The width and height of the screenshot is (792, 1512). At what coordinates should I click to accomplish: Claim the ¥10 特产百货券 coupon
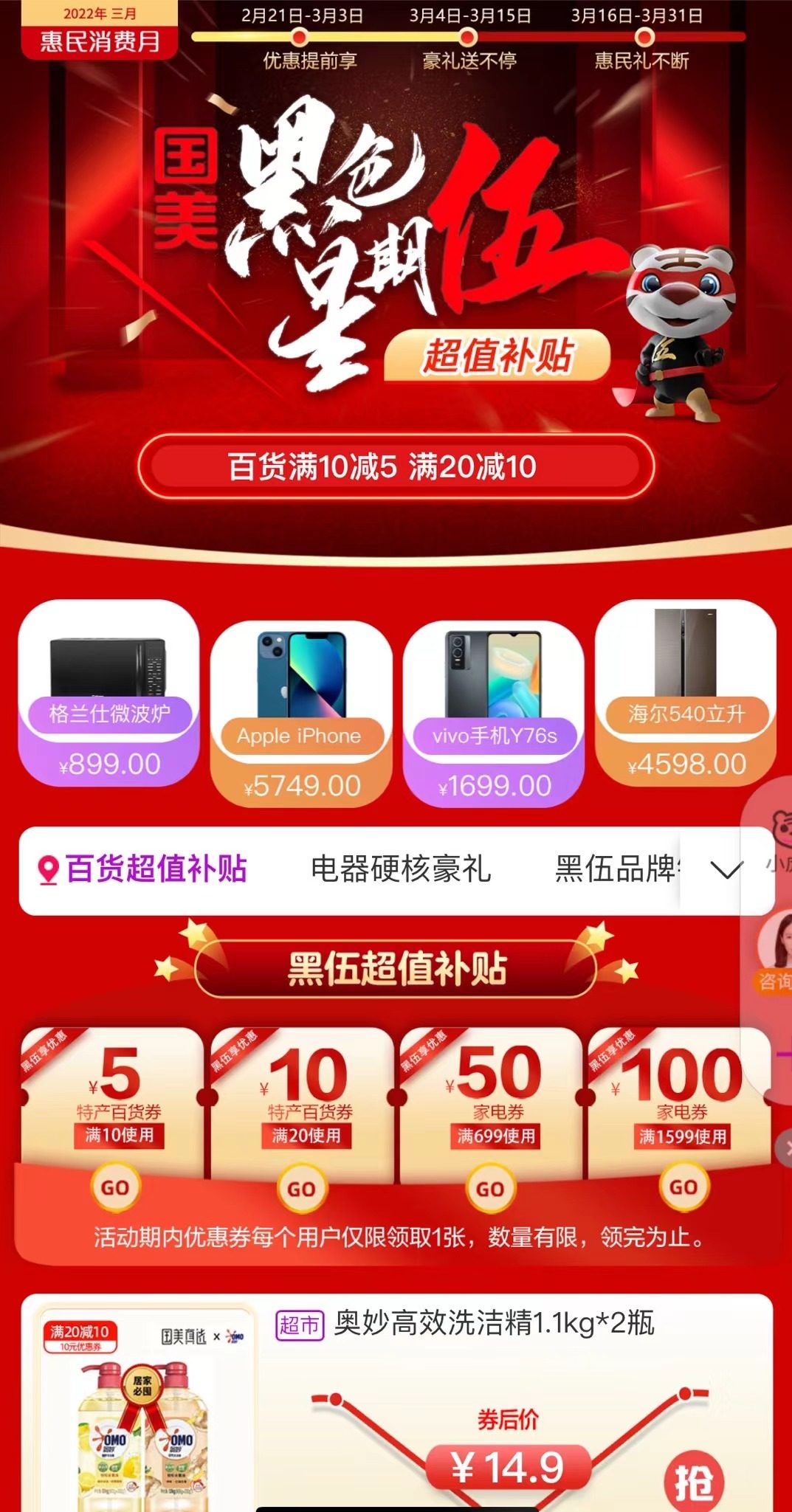point(301,1188)
